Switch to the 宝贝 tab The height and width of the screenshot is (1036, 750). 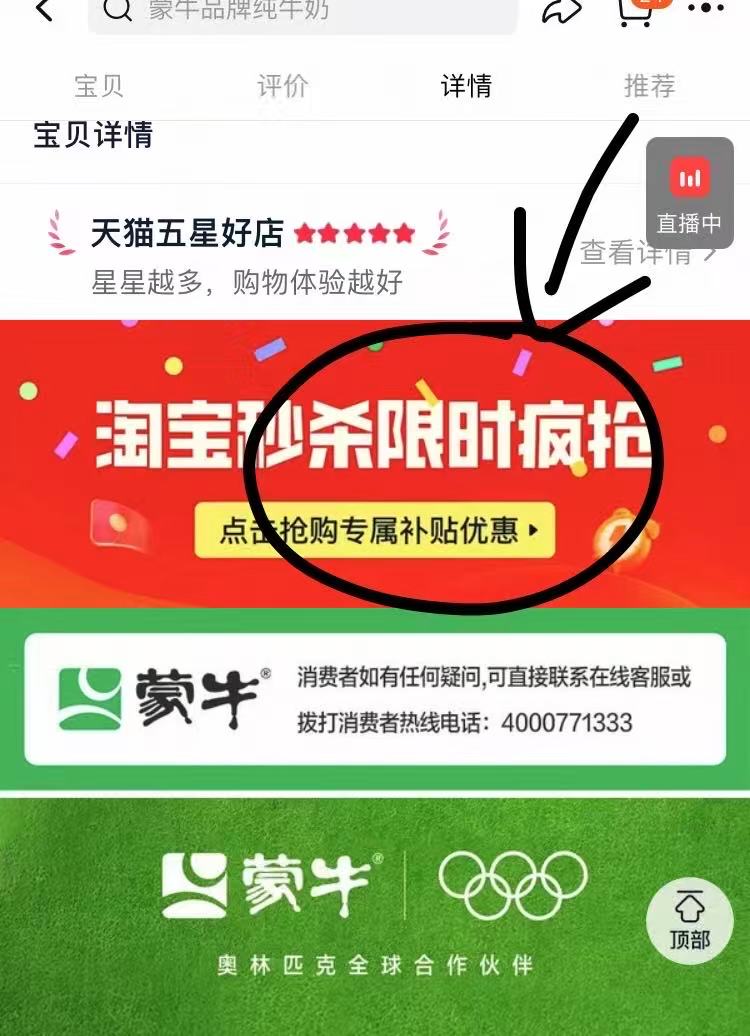click(99, 86)
